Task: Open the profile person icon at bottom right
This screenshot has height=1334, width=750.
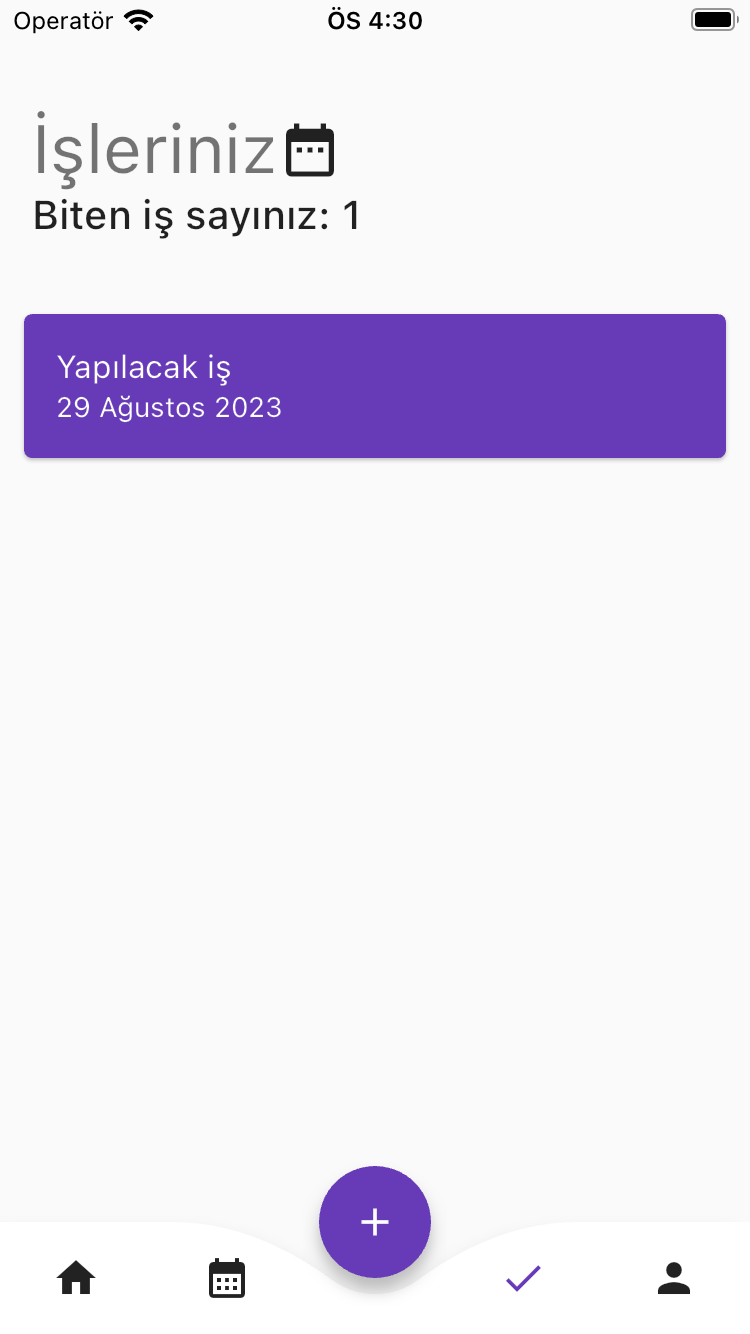Action: (x=674, y=1277)
